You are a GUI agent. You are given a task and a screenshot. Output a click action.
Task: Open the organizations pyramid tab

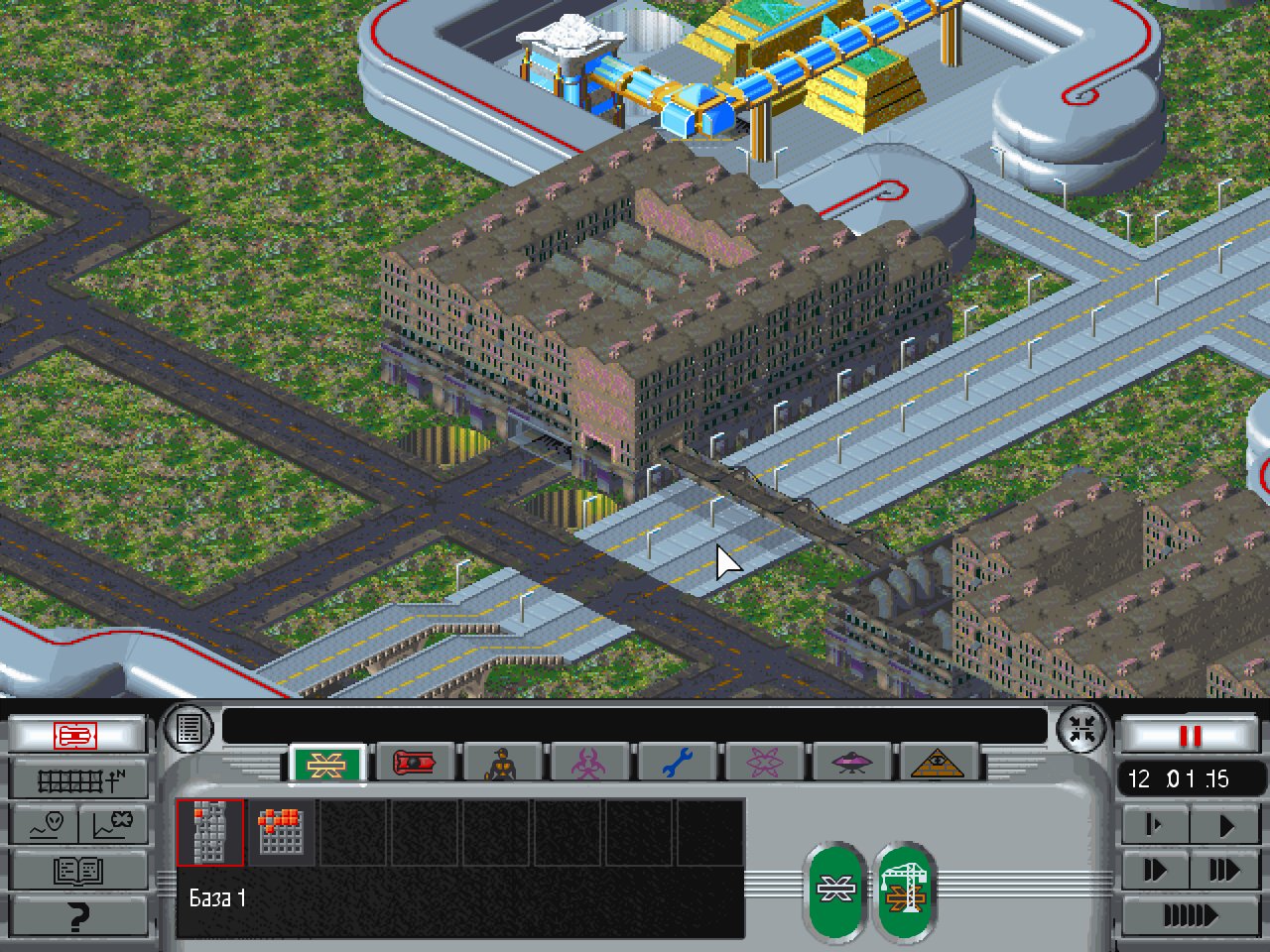pyautogui.click(x=938, y=764)
